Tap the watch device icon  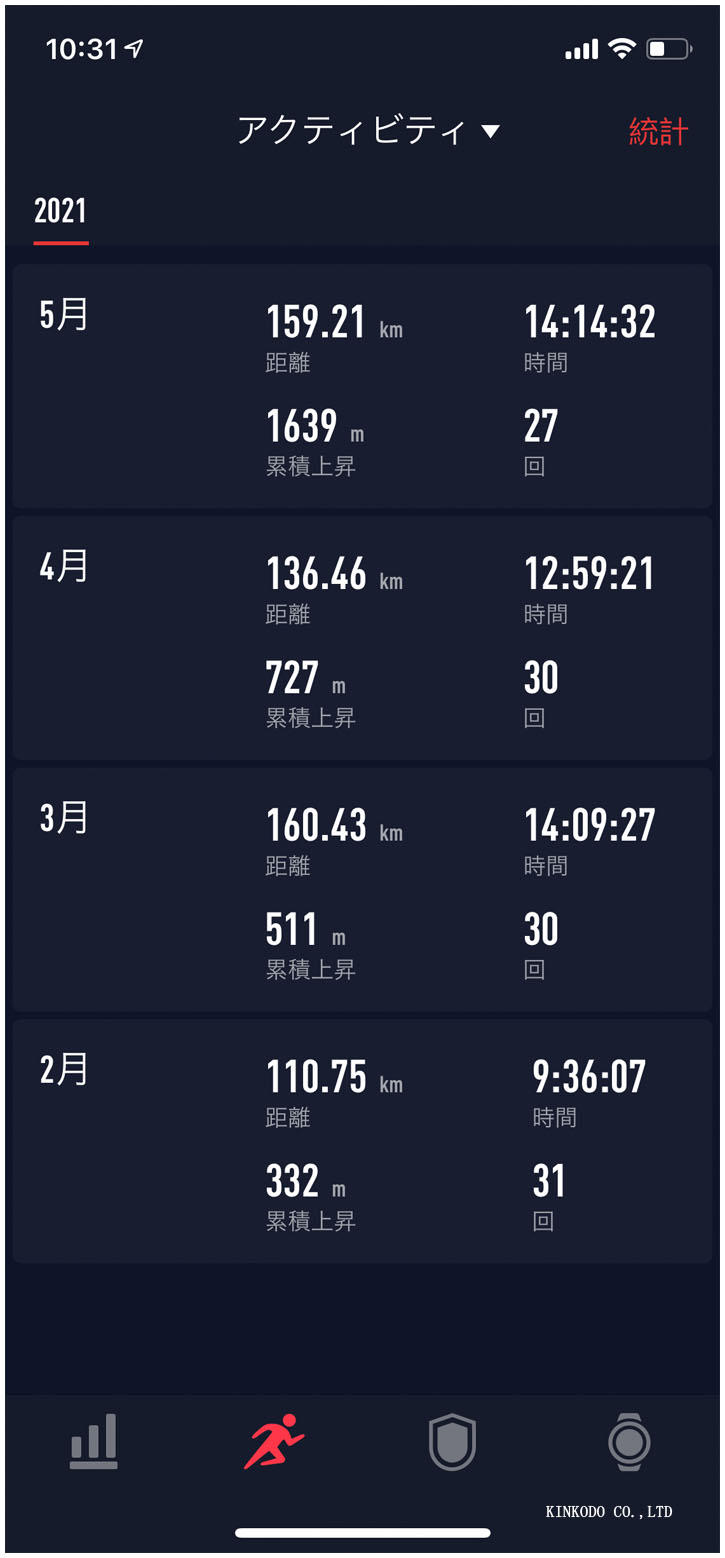coord(630,1443)
